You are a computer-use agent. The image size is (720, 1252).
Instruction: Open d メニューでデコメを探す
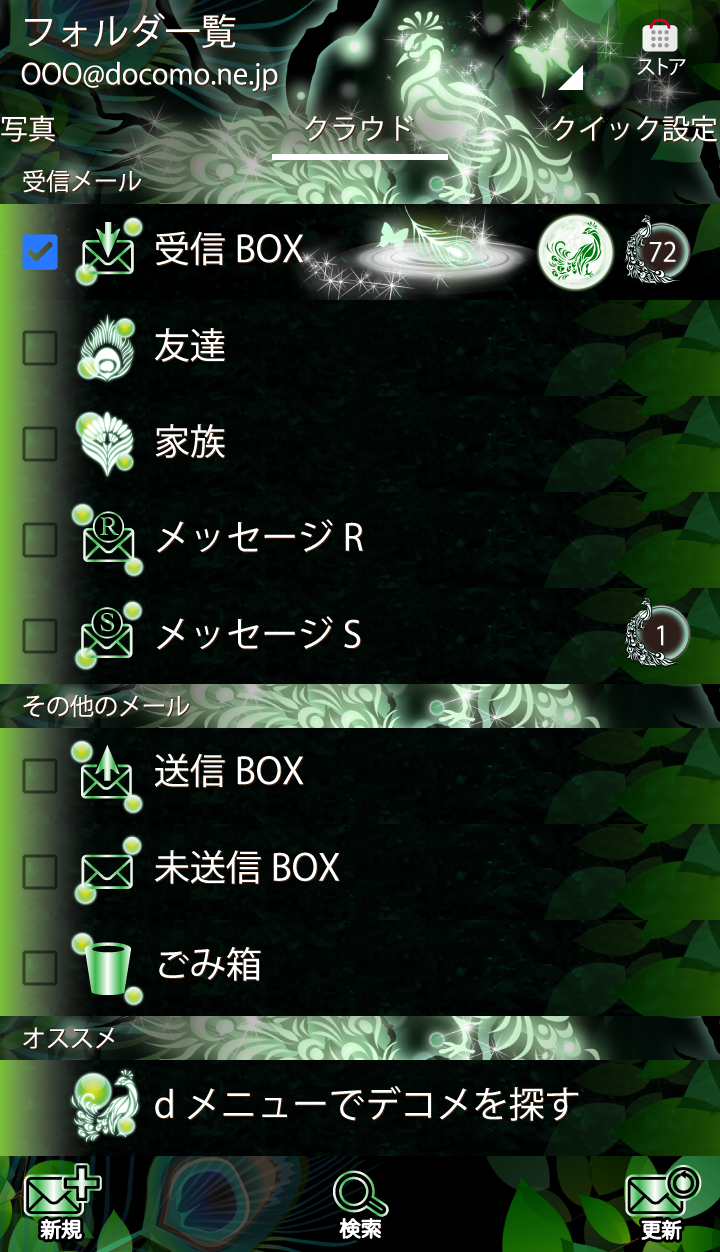coord(366,1105)
